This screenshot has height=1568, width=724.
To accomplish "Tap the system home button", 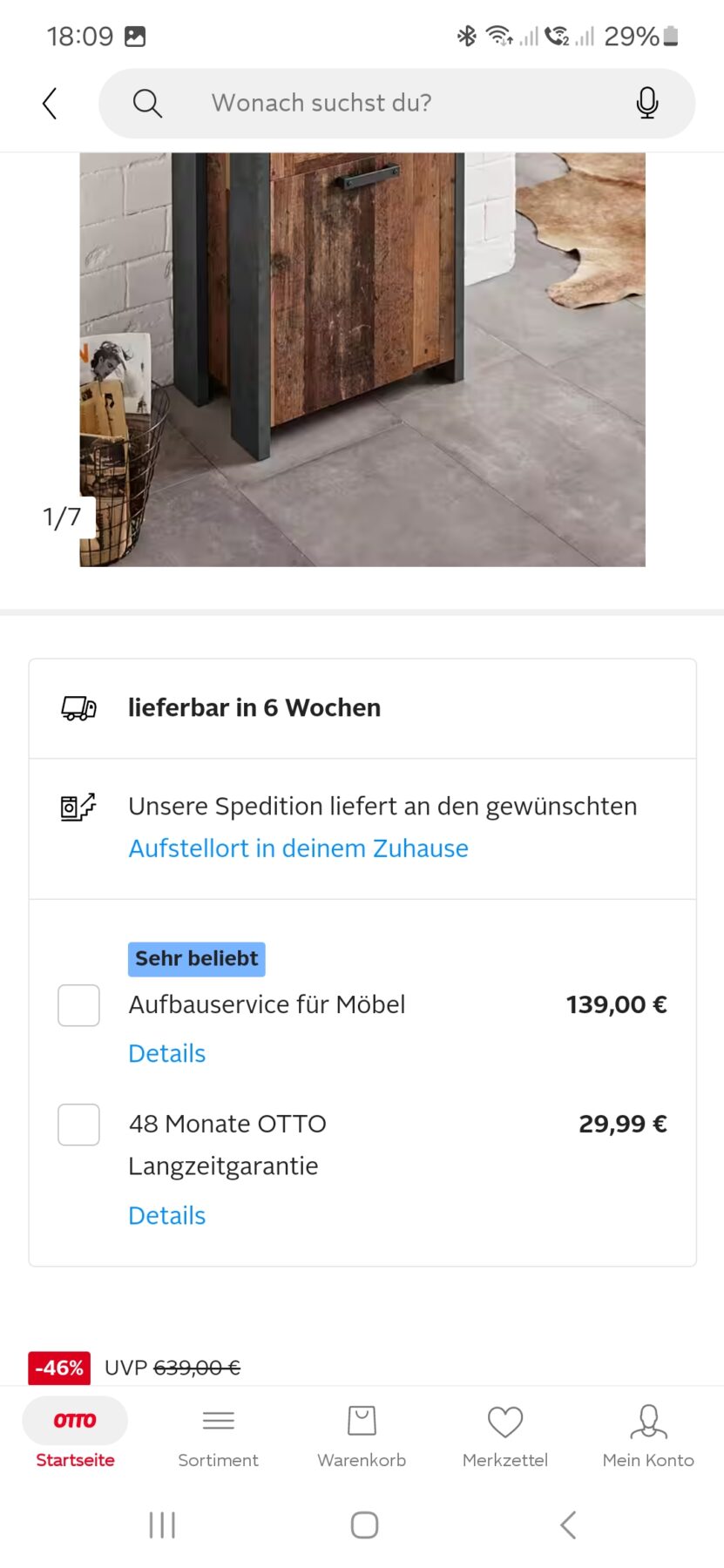I will (x=364, y=1524).
